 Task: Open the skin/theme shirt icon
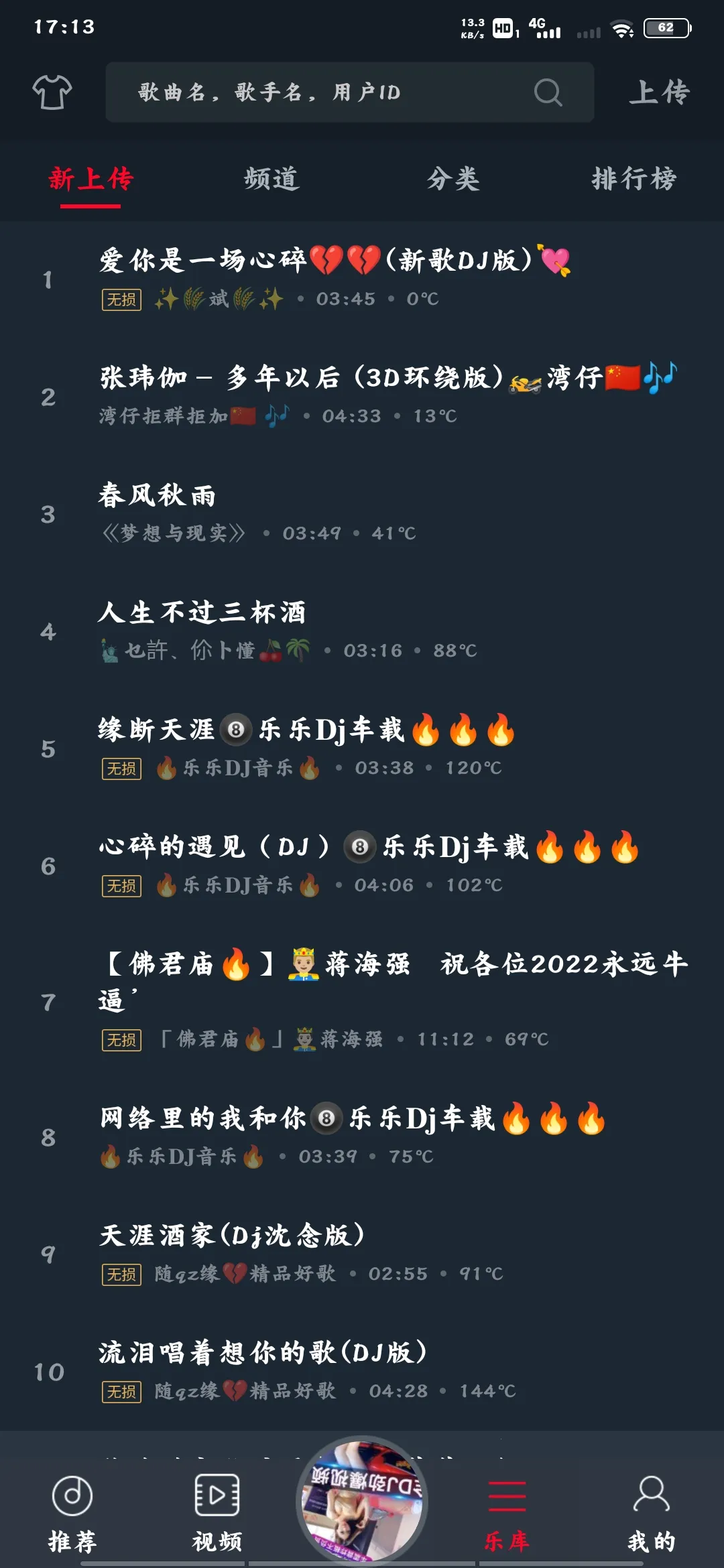pyautogui.click(x=52, y=92)
